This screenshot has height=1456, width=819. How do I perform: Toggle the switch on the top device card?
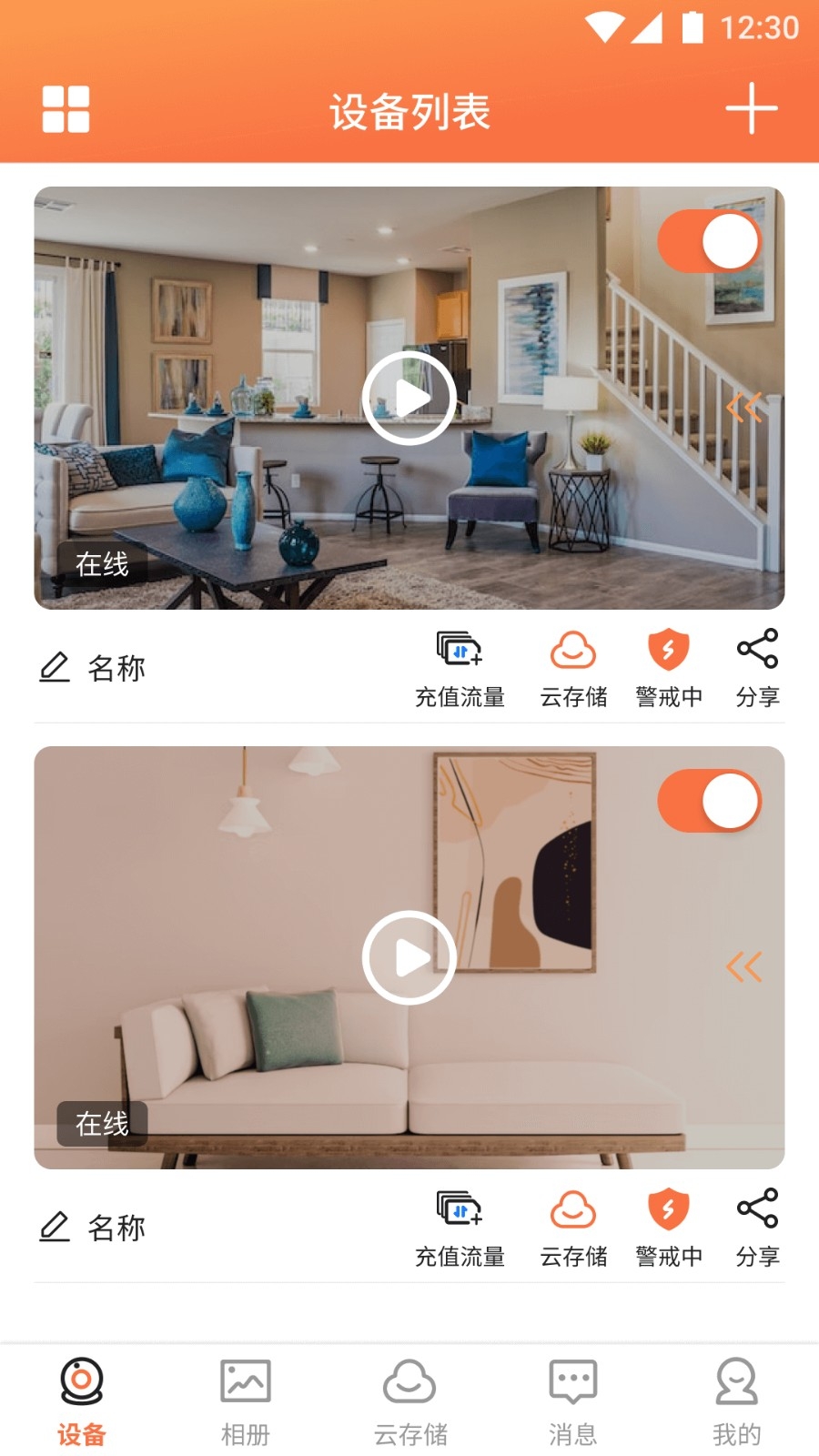(711, 241)
